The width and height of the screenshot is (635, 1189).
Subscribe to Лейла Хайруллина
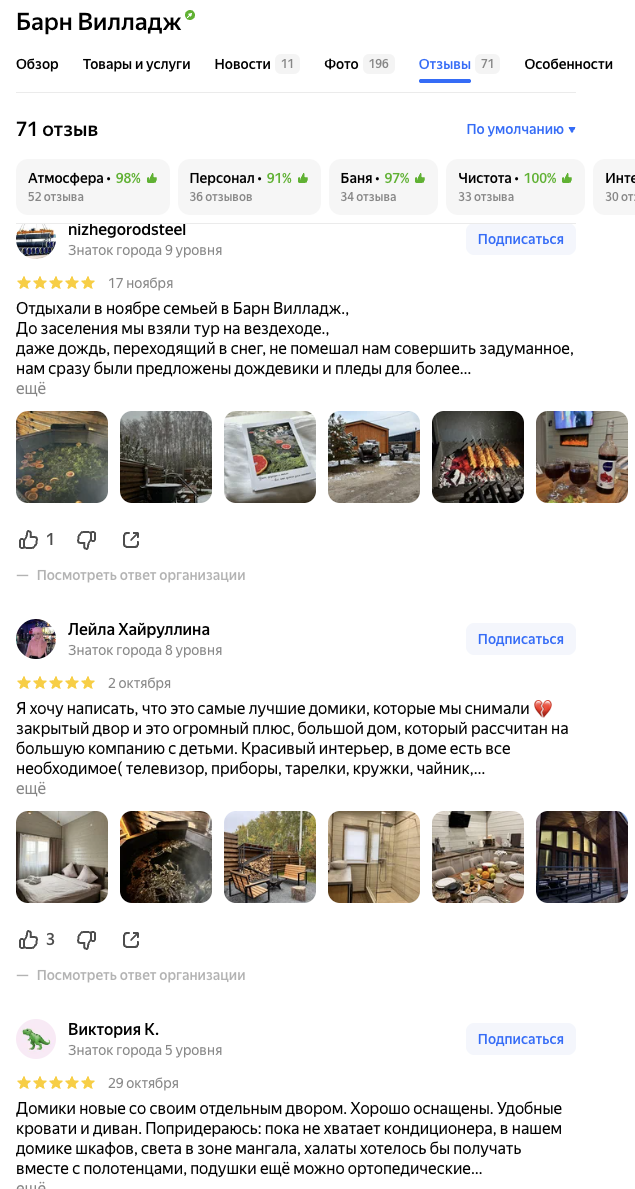(520, 639)
